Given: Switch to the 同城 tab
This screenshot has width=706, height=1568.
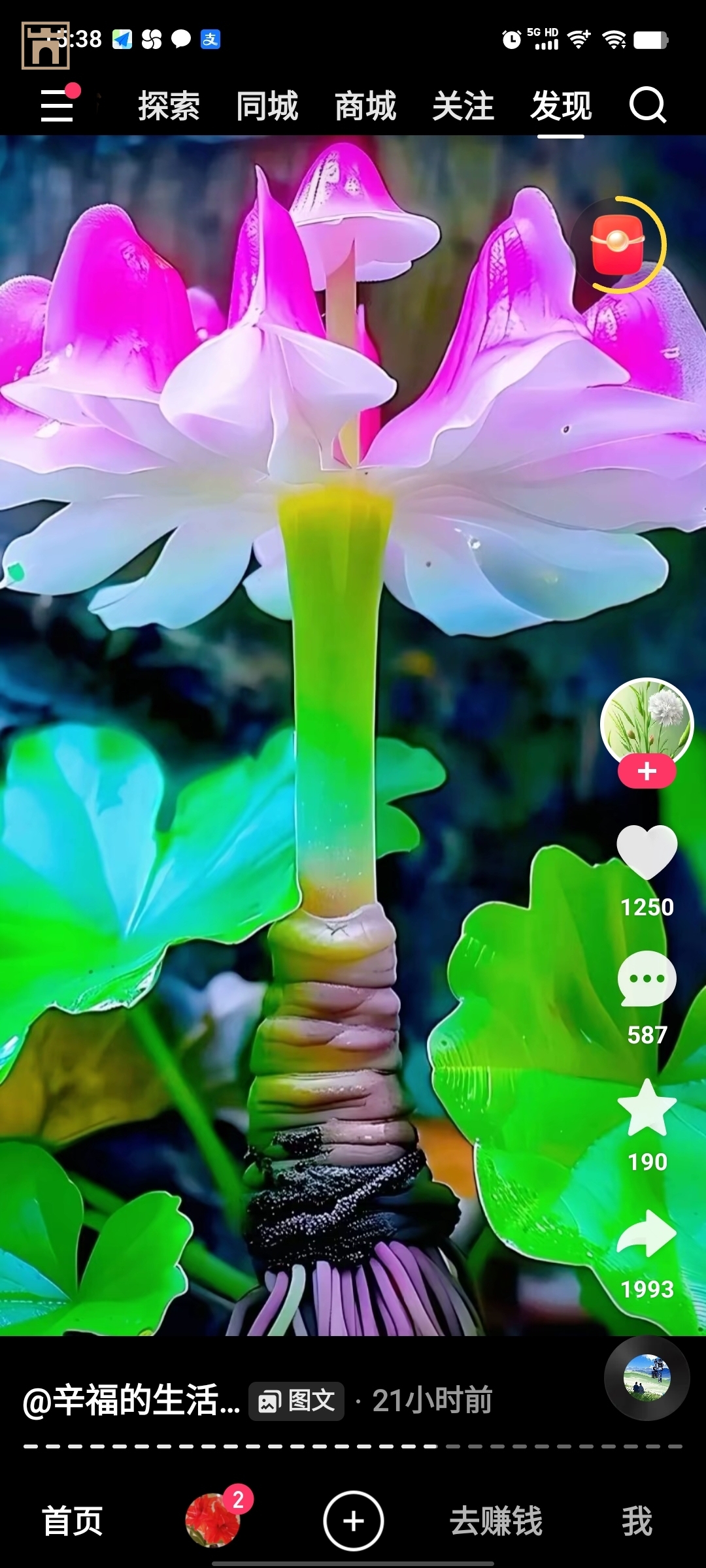Looking at the screenshot, I should [x=267, y=106].
